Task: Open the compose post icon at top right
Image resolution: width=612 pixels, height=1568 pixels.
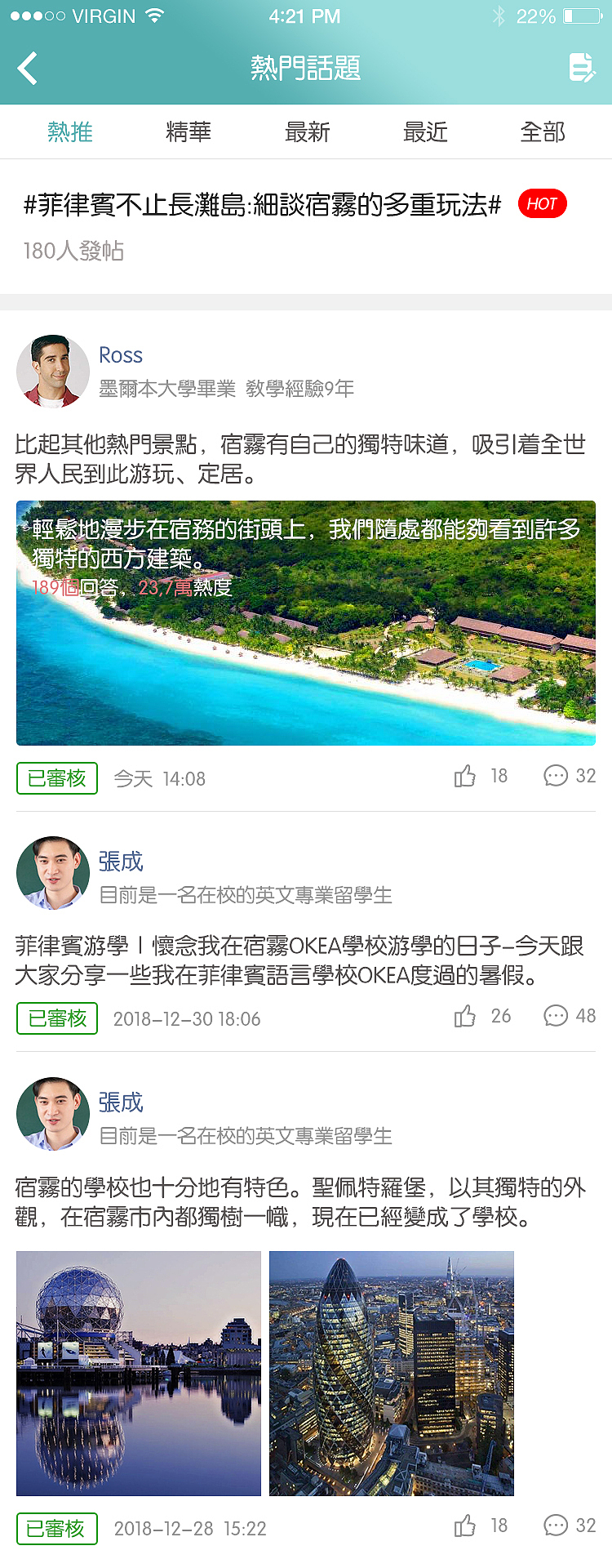Action: point(582,69)
